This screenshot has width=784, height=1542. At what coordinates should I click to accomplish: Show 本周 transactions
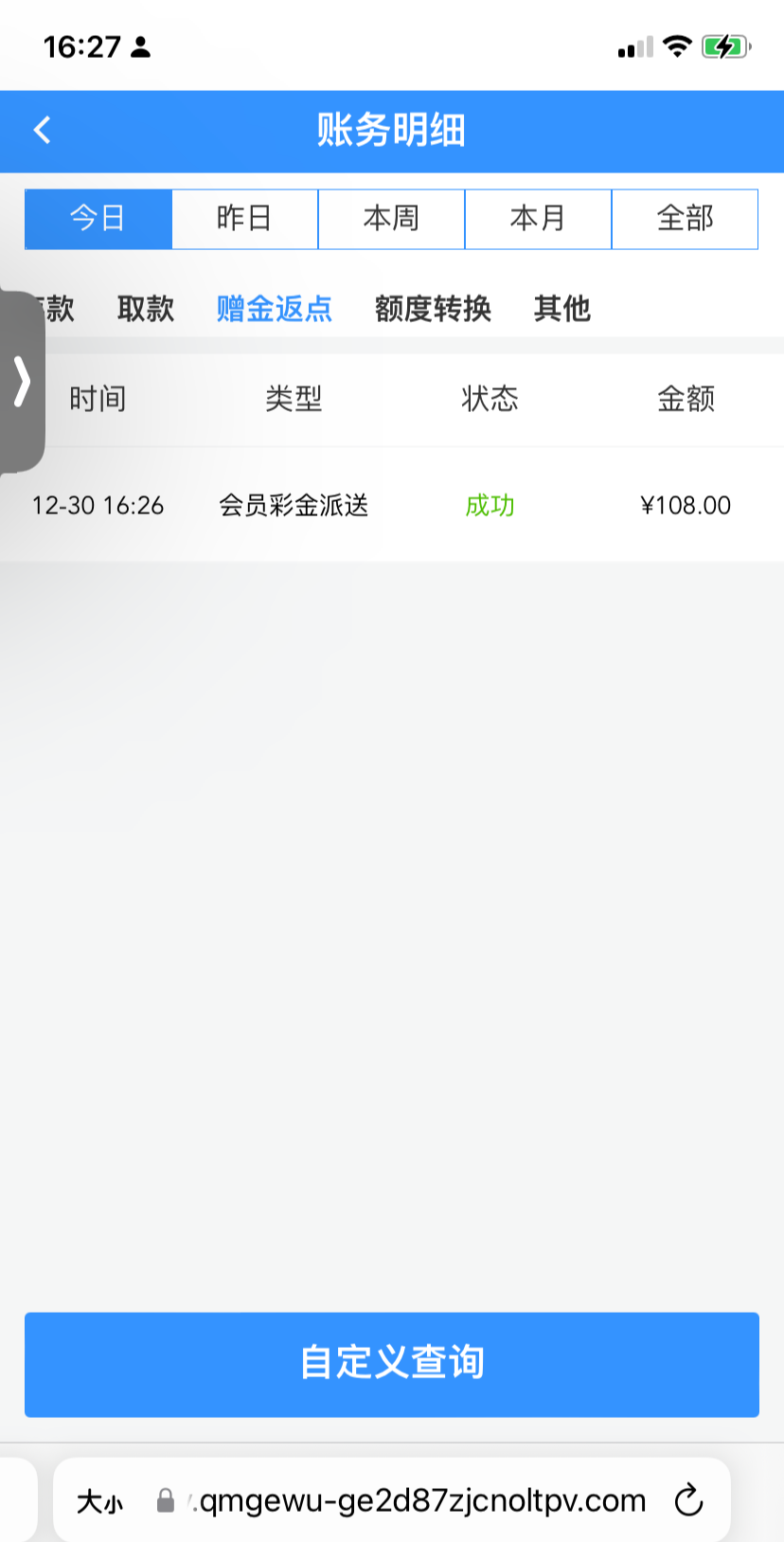pyautogui.click(x=391, y=219)
